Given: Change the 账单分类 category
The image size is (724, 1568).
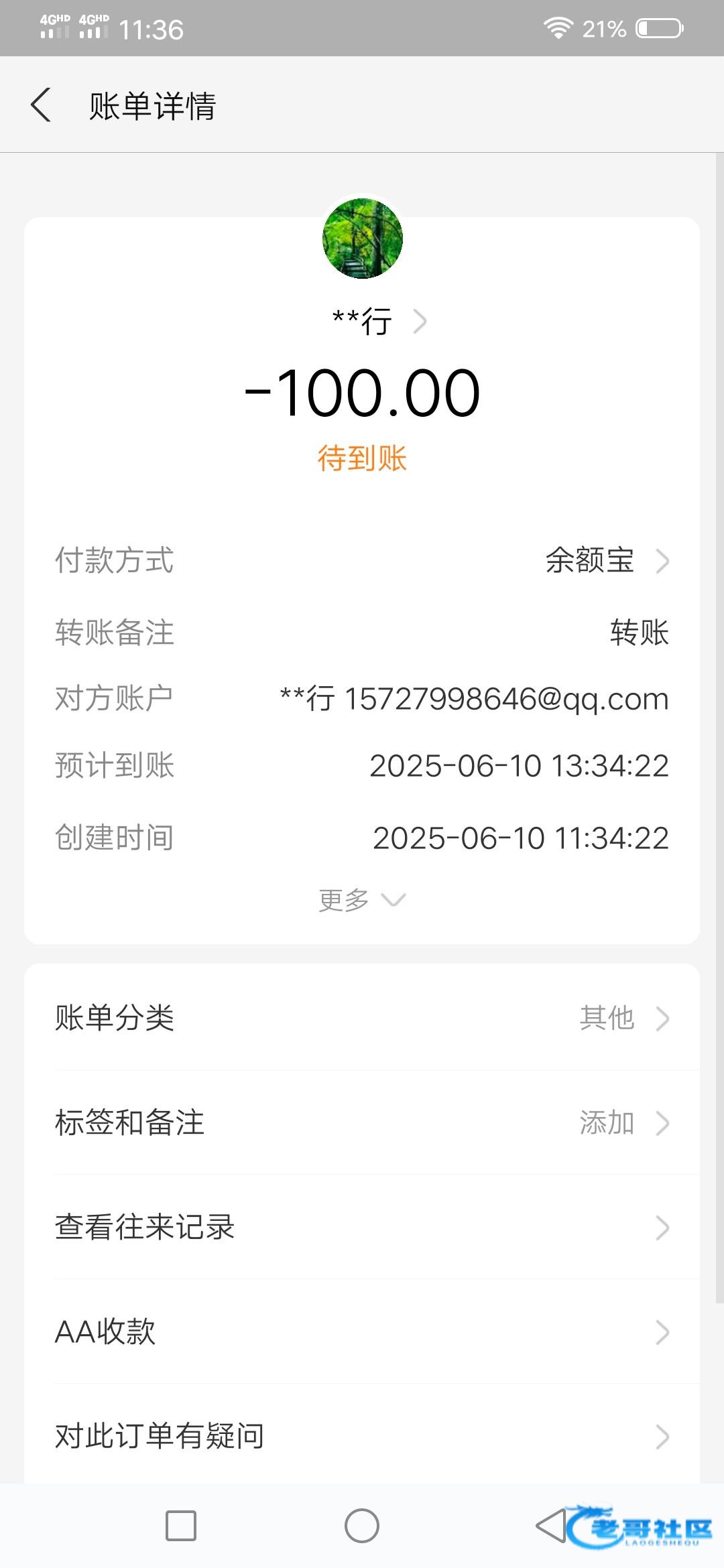Looking at the screenshot, I should pyautogui.click(x=362, y=1018).
